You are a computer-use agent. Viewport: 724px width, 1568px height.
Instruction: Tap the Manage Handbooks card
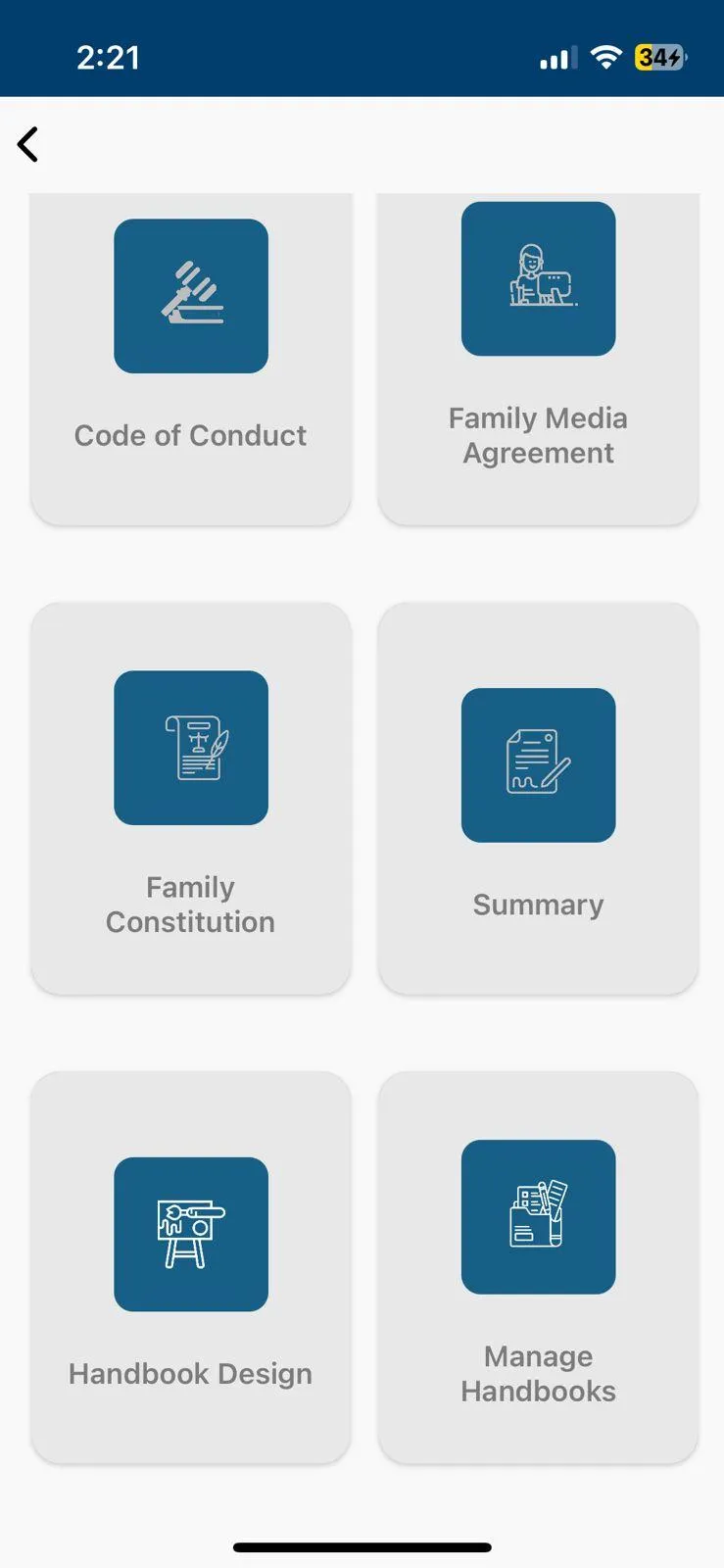pos(538,1267)
